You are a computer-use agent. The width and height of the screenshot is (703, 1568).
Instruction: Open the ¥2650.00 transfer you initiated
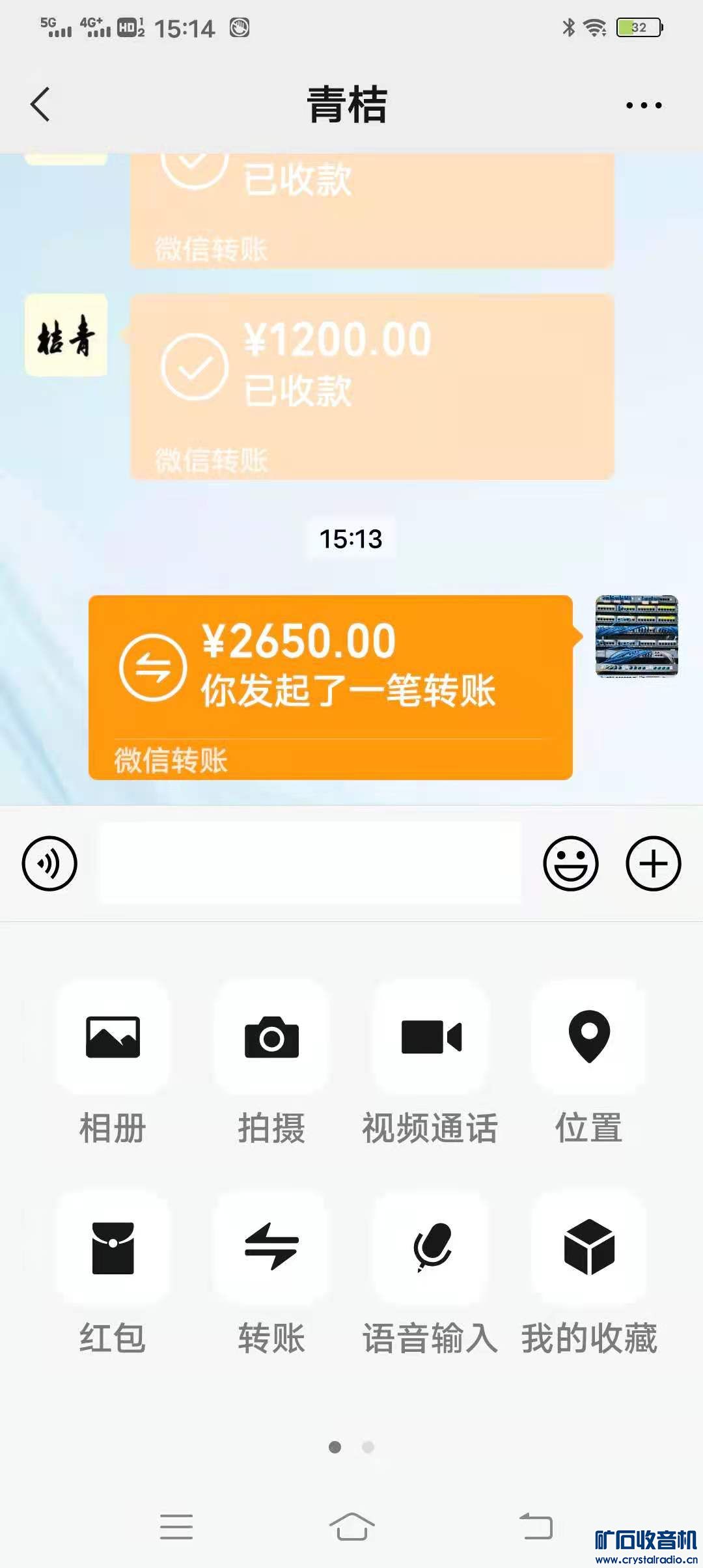(x=331, y=687)
